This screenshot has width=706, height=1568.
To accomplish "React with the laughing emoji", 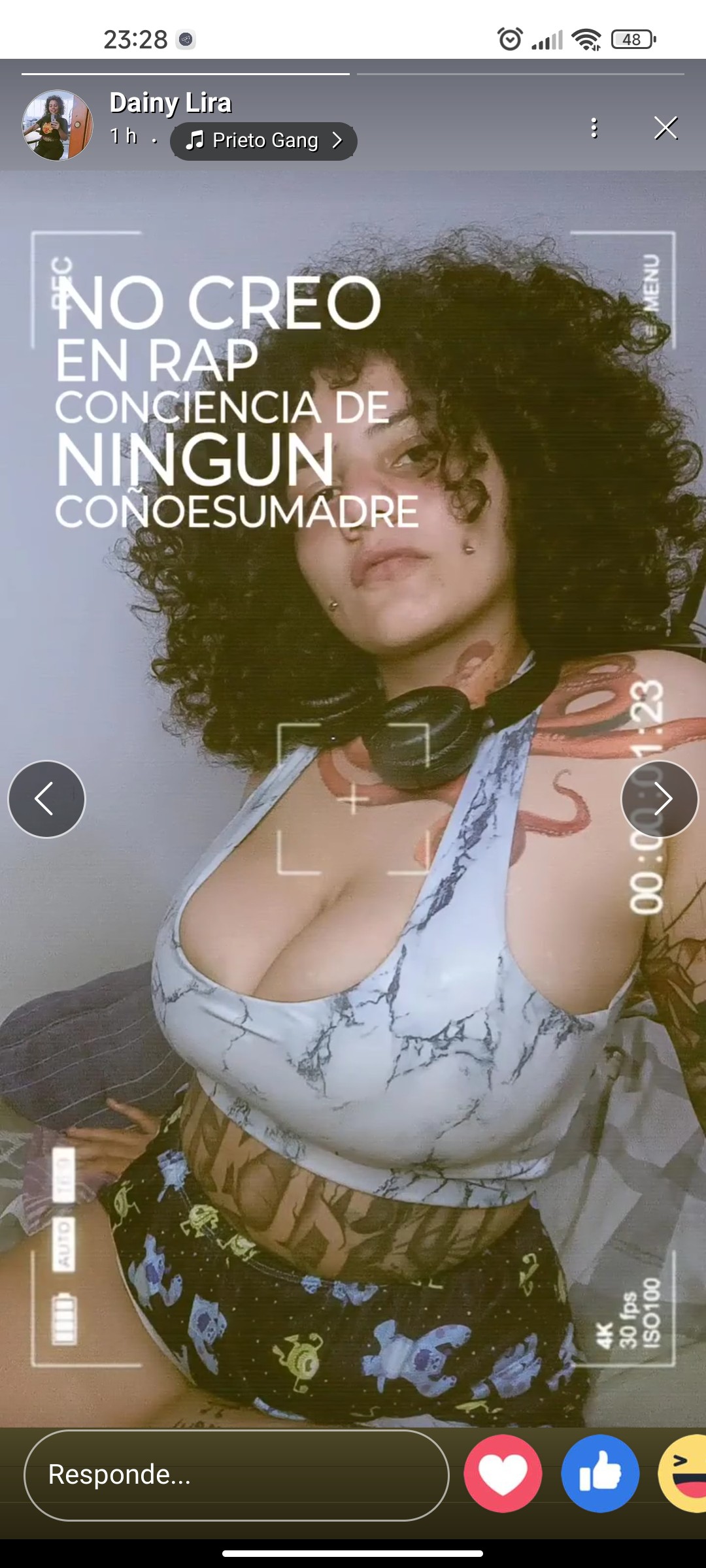I will (683, 1474).
